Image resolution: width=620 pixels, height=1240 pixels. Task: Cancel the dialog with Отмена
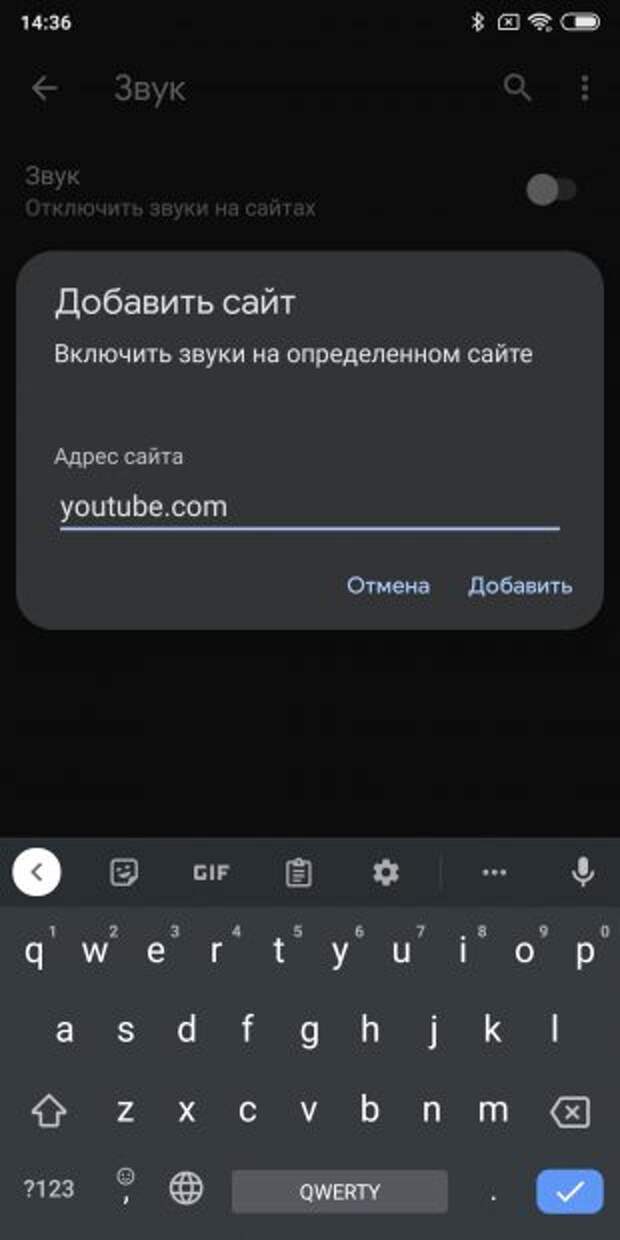(x=388, y=586)
